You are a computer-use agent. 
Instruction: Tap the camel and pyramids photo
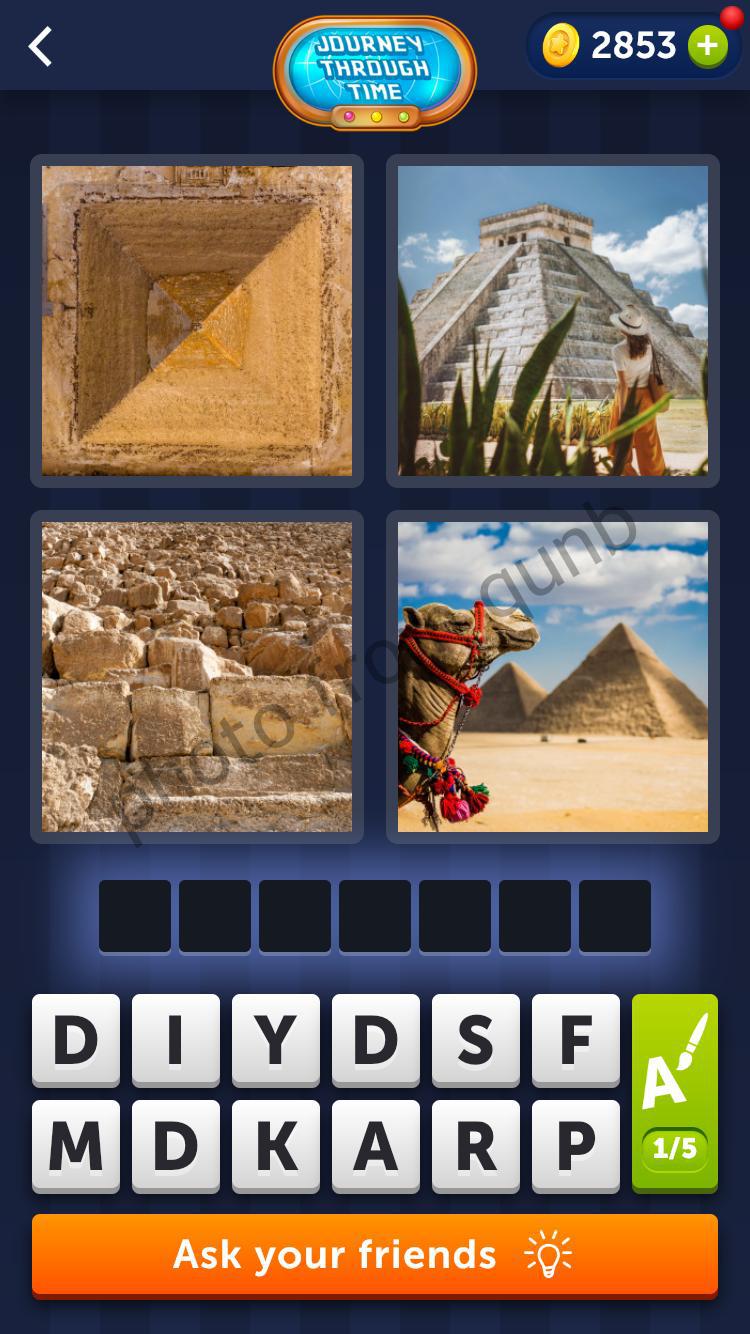tap(552, 676)
